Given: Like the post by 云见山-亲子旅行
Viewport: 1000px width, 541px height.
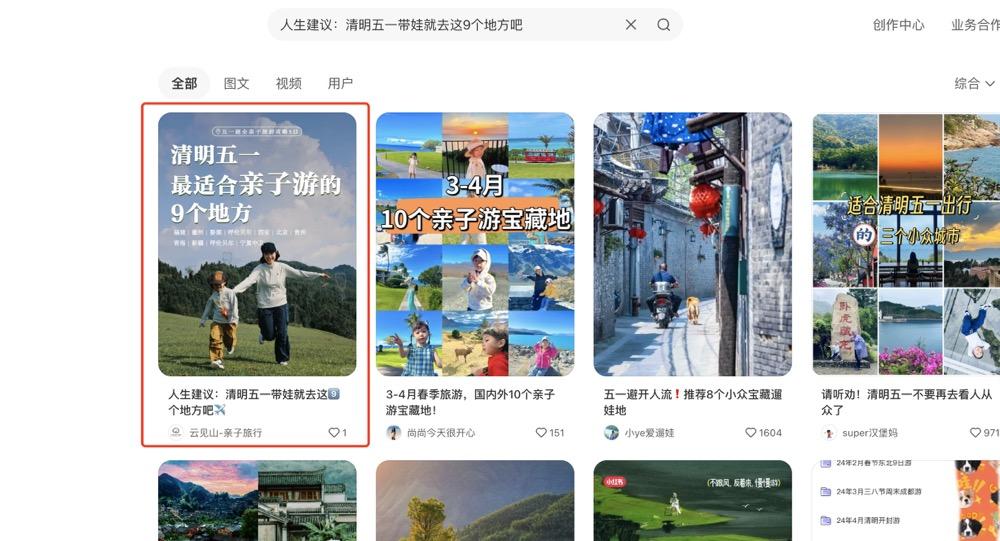Looking at the screenshot, I should tap(334, 433).
